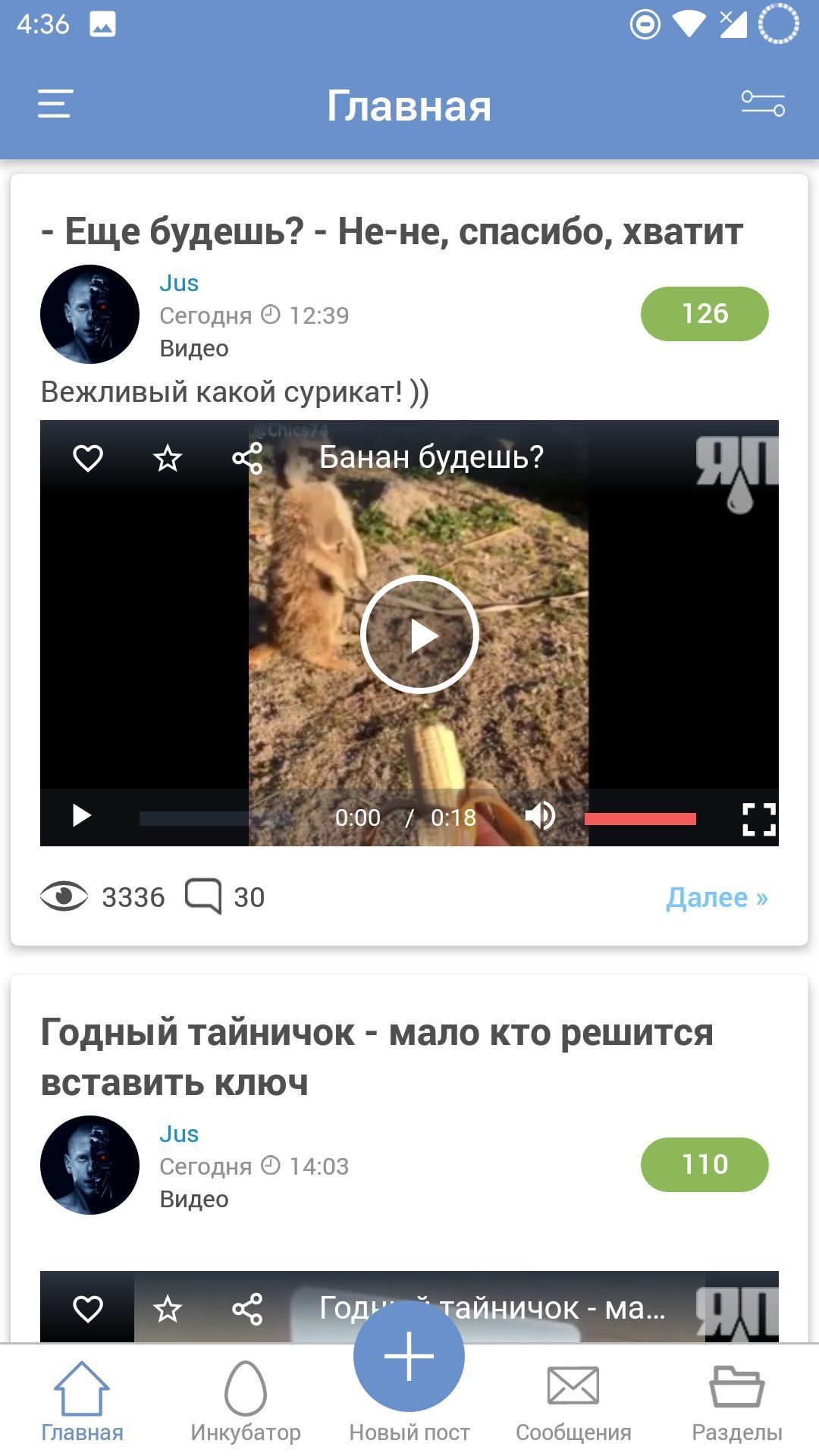Enter fullscreen for meerkat video
This screenshot has width=819, height=1456.
[758, 819]
